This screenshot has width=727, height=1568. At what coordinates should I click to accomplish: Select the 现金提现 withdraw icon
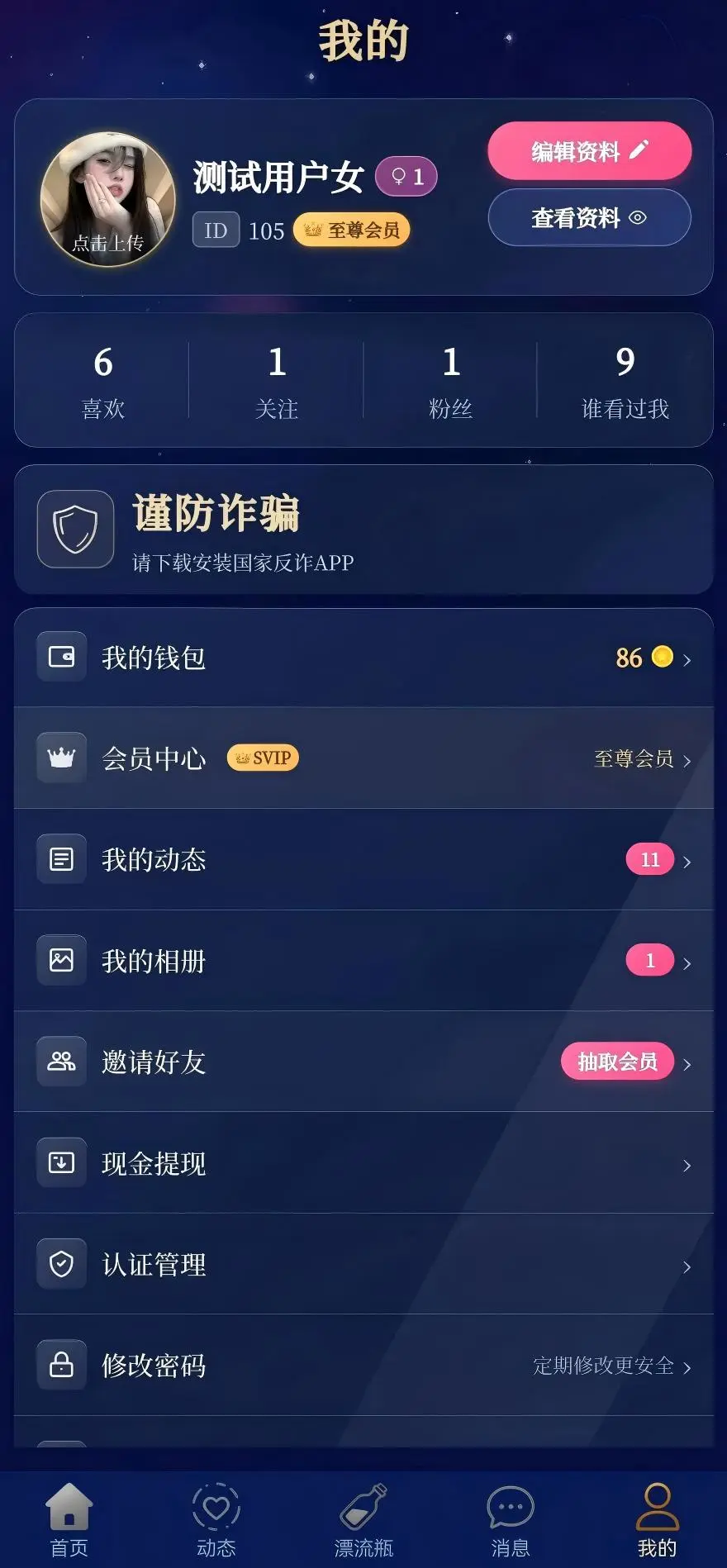(x=61, y=1163)
